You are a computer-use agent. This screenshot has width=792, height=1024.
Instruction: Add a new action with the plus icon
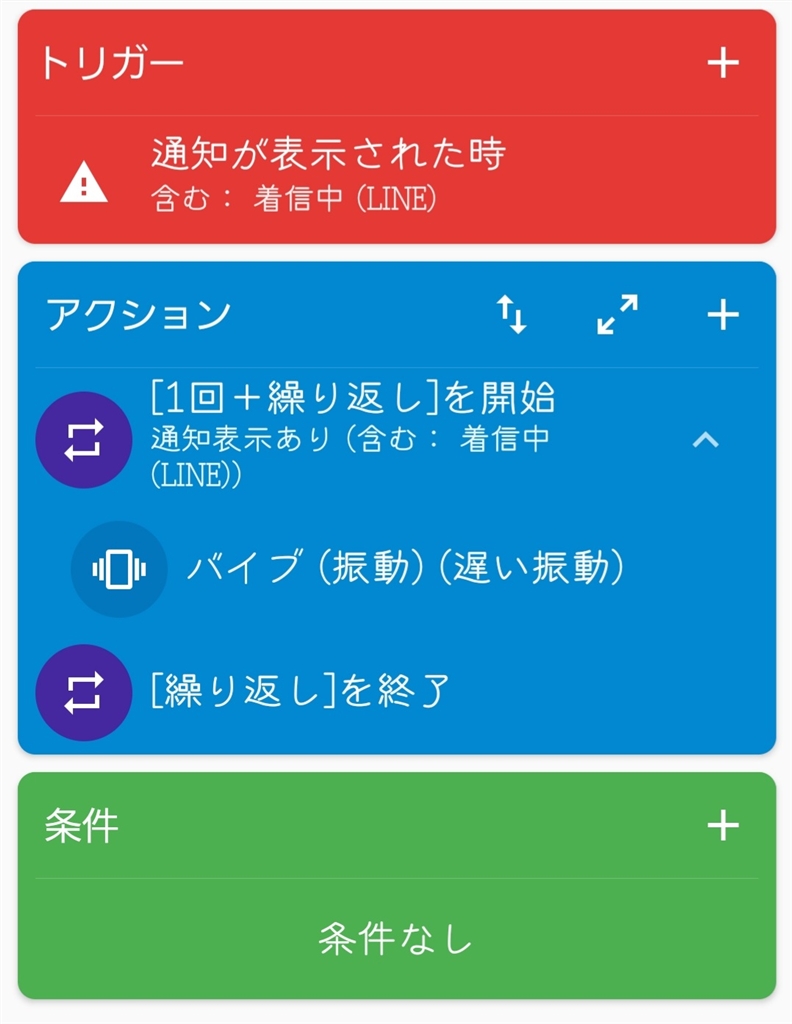[x=722, y=315]
